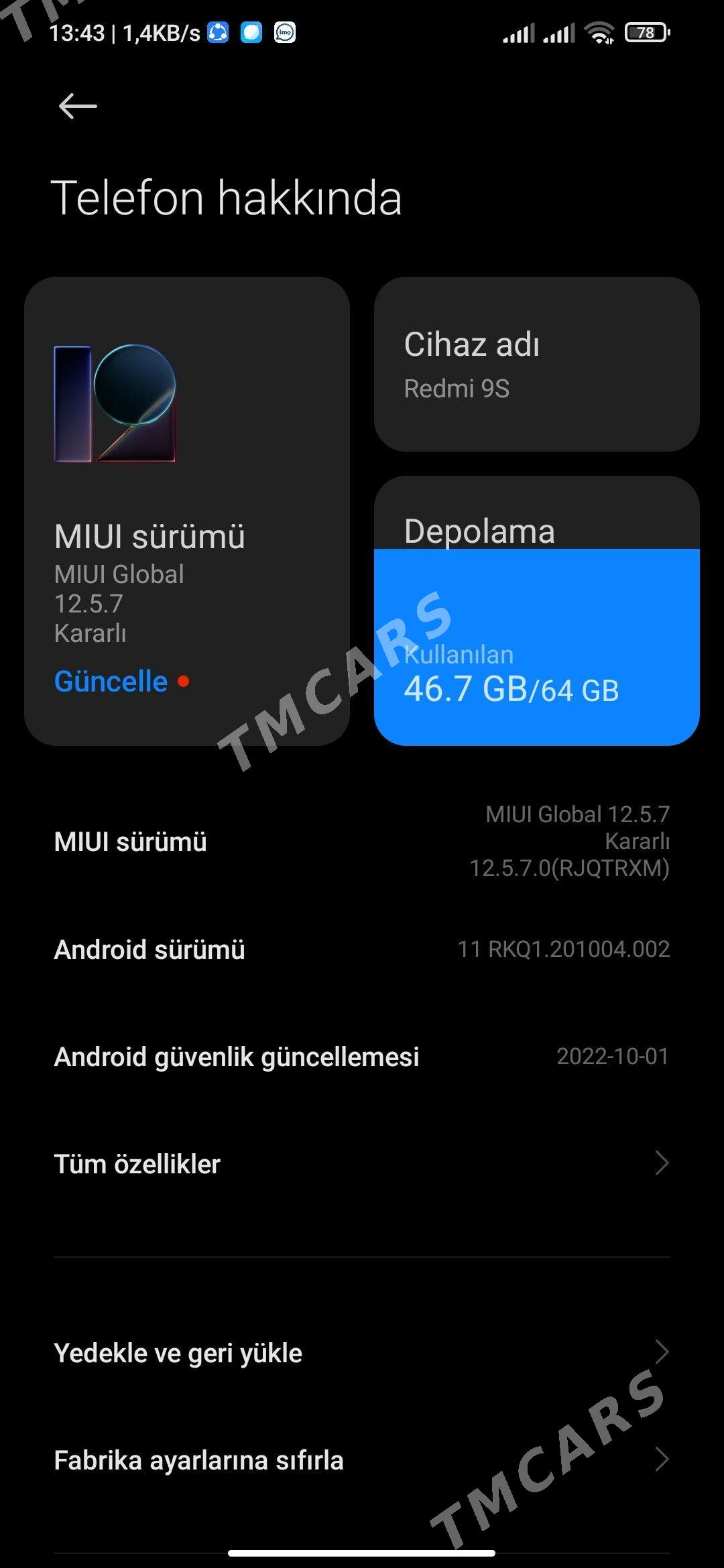Image resolution: width=724 pixels, height=1568 pixels.
Task: Open the Cihaz adı card
Action: click(x=536, y=364)
